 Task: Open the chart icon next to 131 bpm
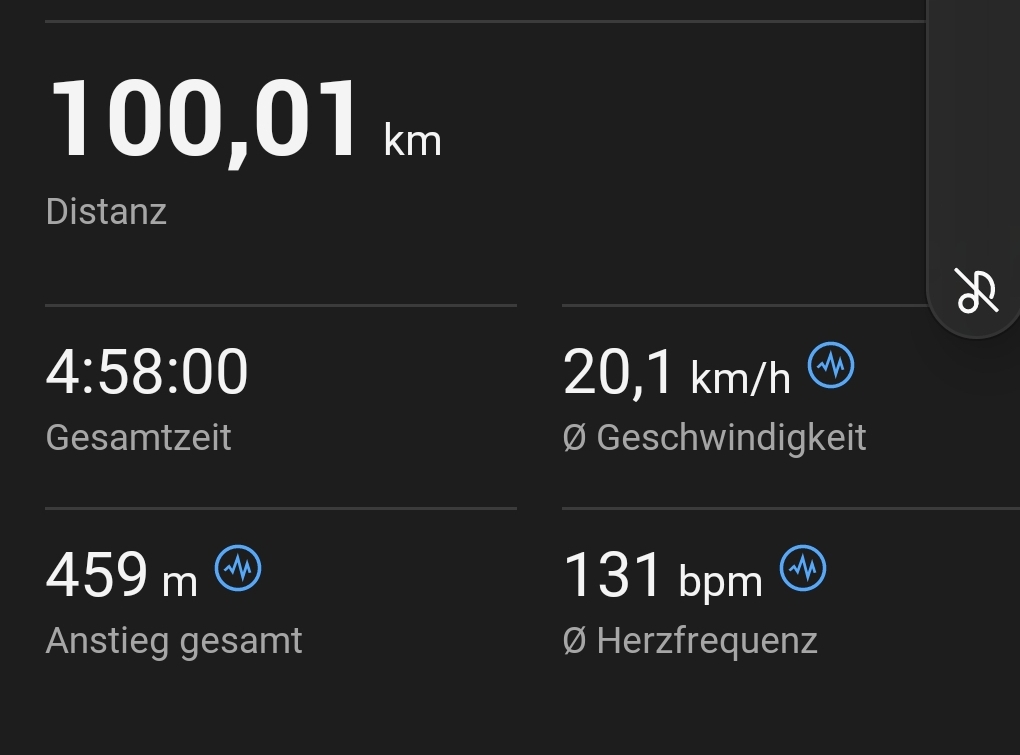point(803,569)
